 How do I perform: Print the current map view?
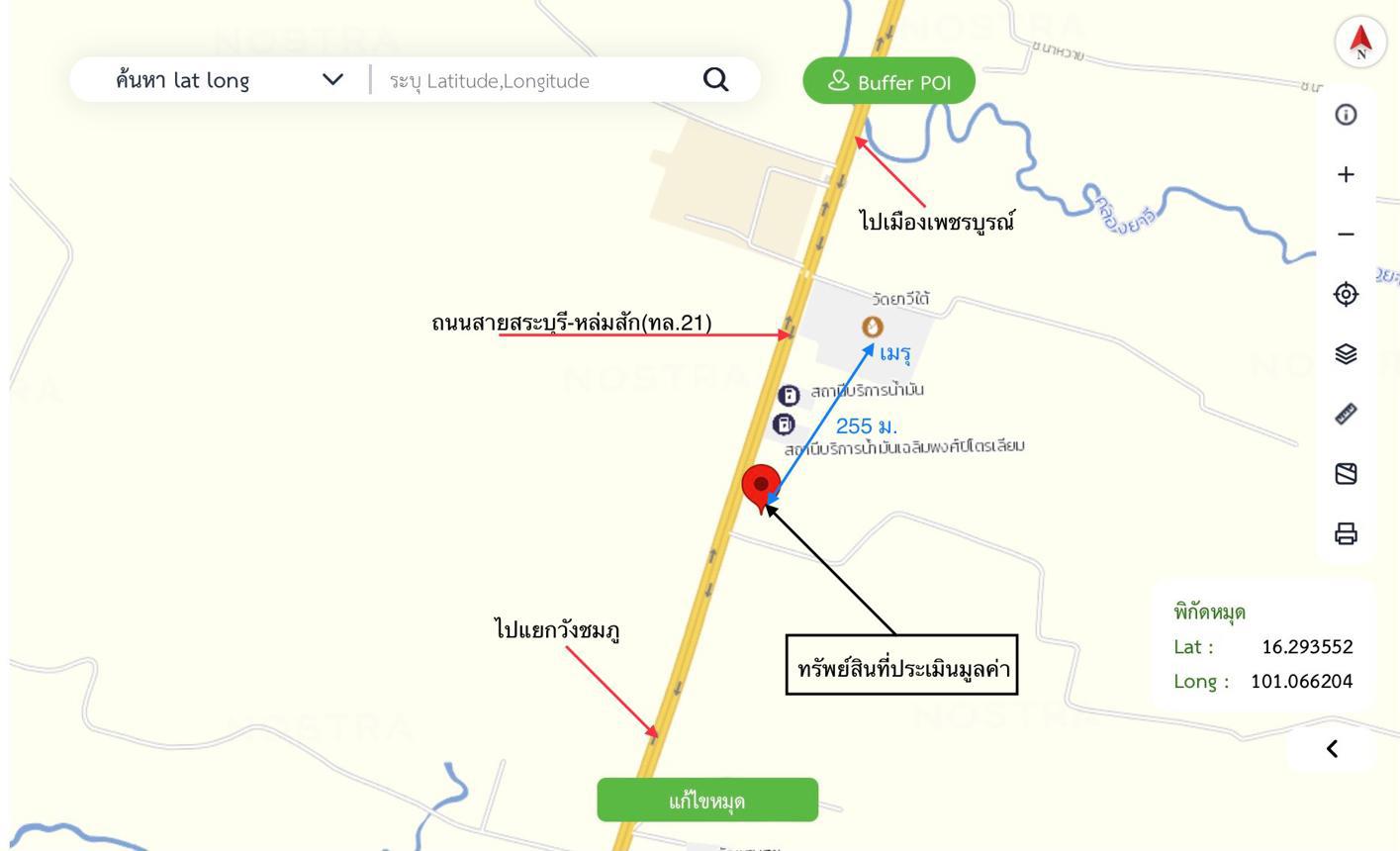pyautogui.click(x=1346, y=534)
